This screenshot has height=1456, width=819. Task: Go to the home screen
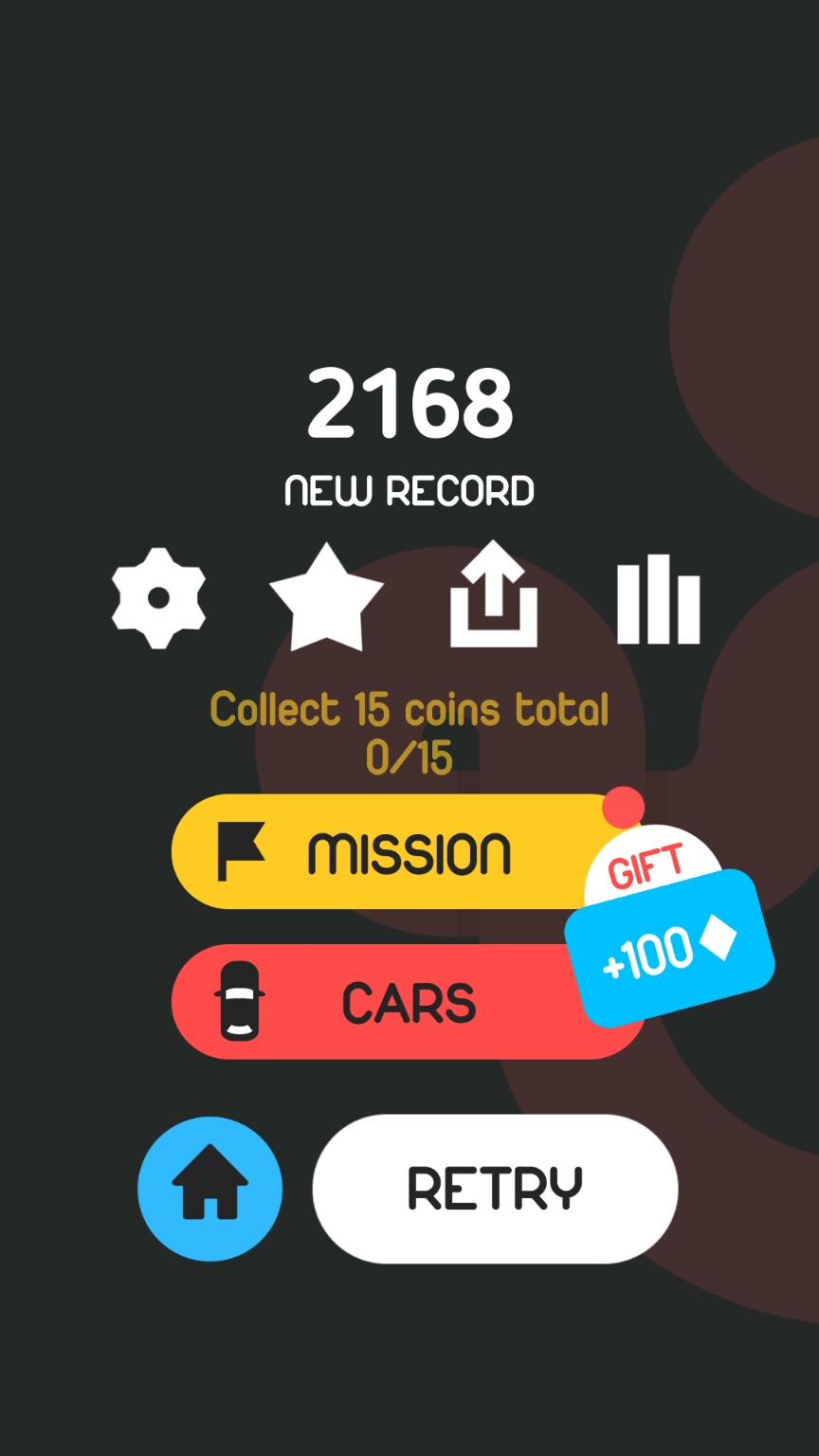(210, 1189)
